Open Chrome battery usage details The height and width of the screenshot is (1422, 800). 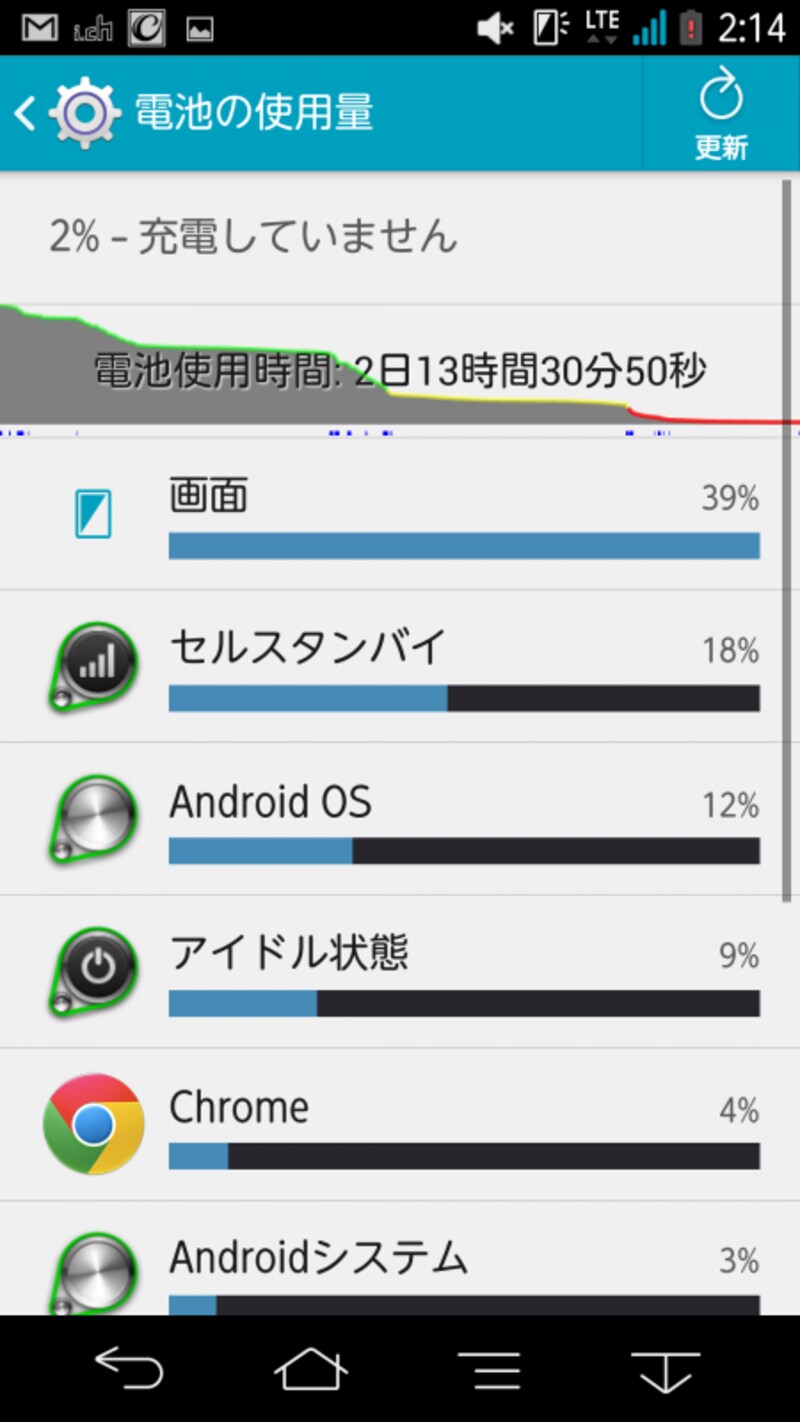coord(400,1126)
